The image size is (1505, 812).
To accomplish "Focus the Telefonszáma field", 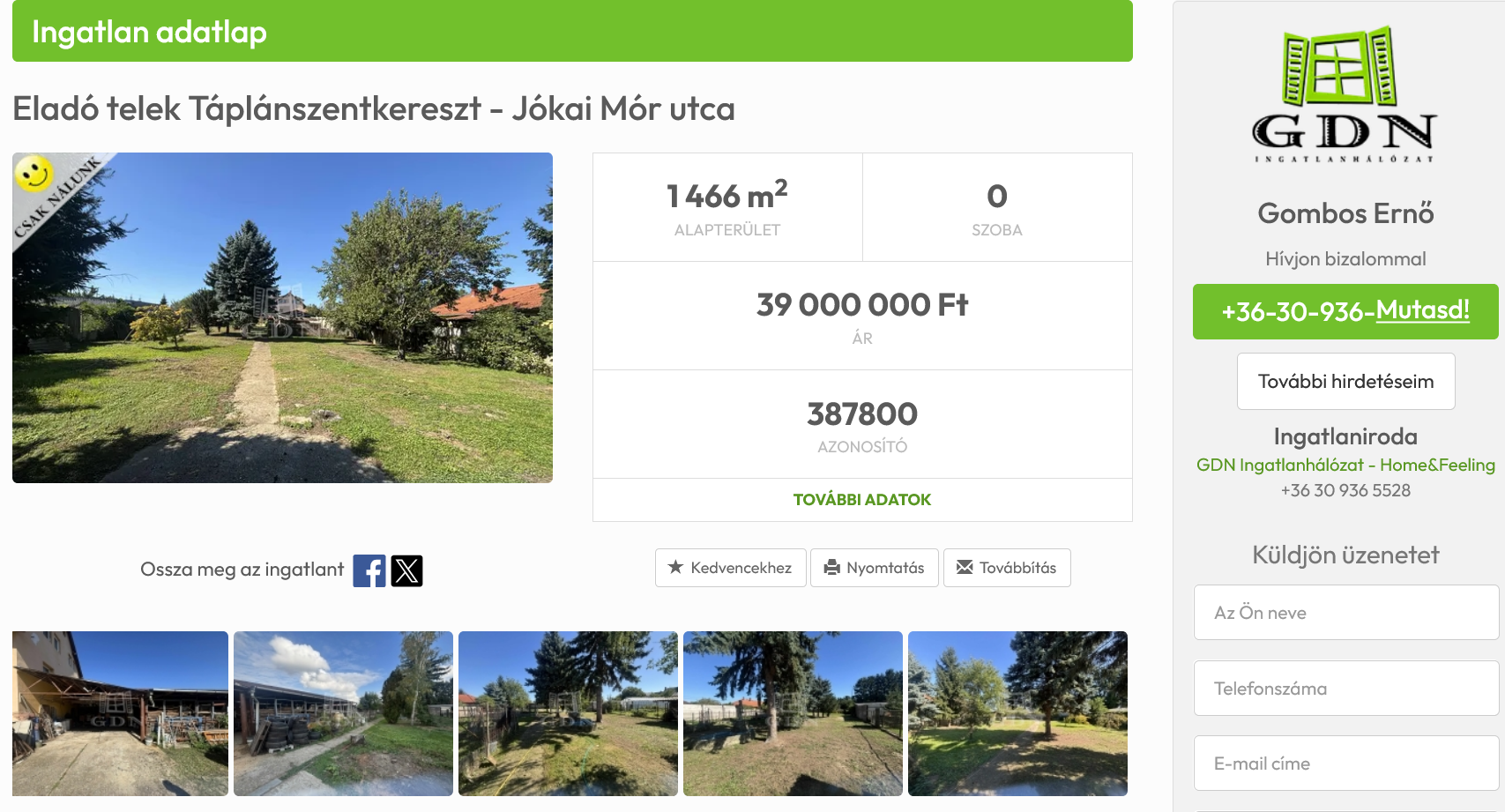I will (x=1345, y=689).
